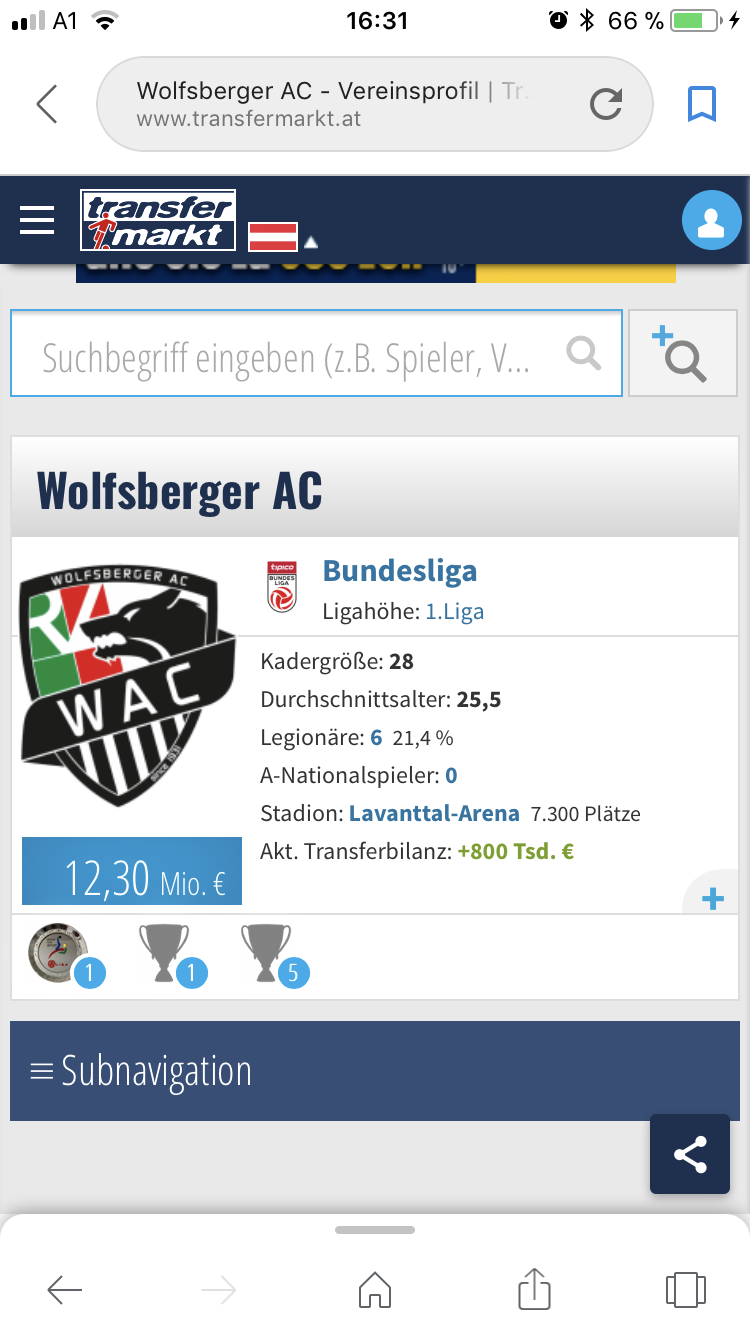Open the user profile icon

click(711, 221)
